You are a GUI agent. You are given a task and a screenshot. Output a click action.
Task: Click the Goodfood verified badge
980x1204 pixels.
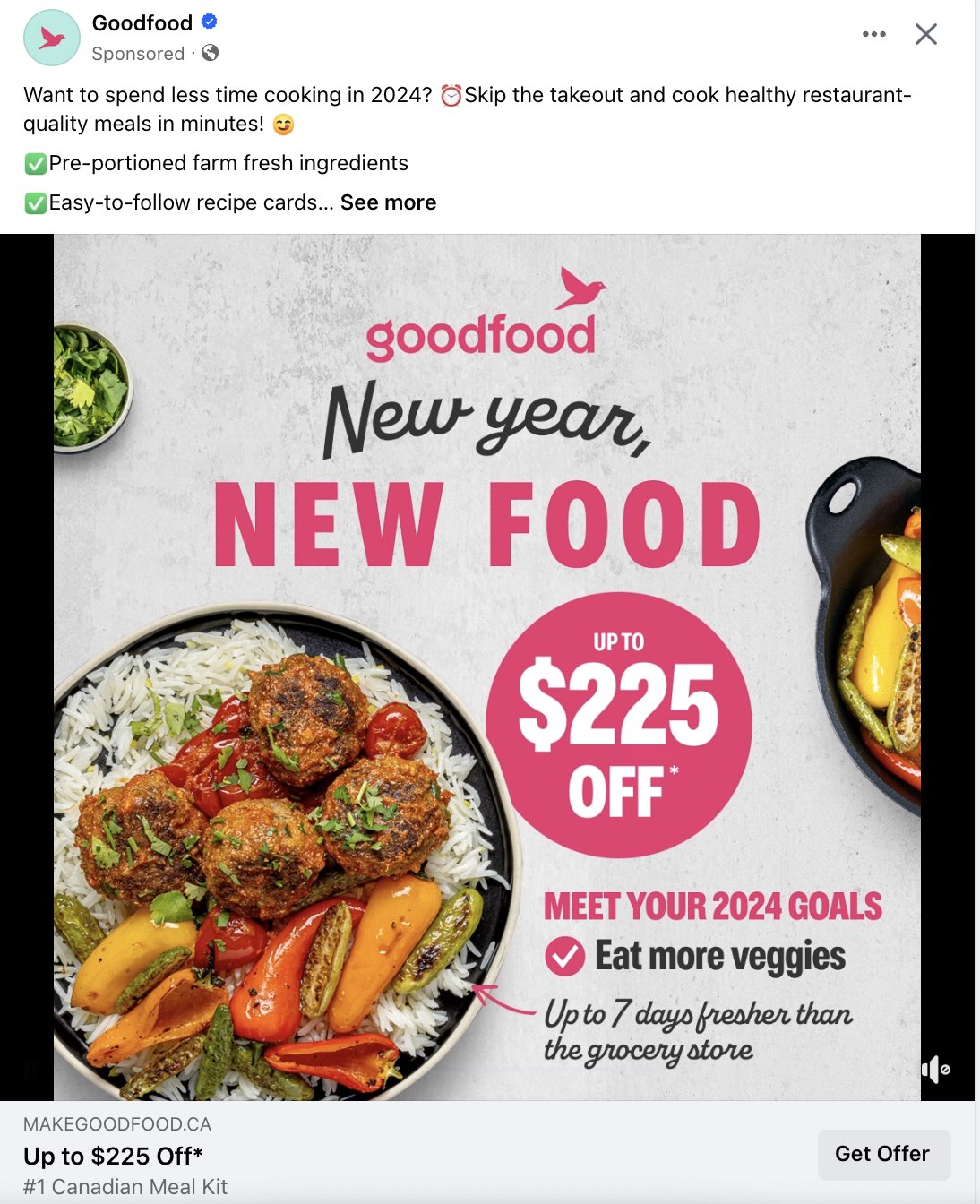click(x=211, y=22)
